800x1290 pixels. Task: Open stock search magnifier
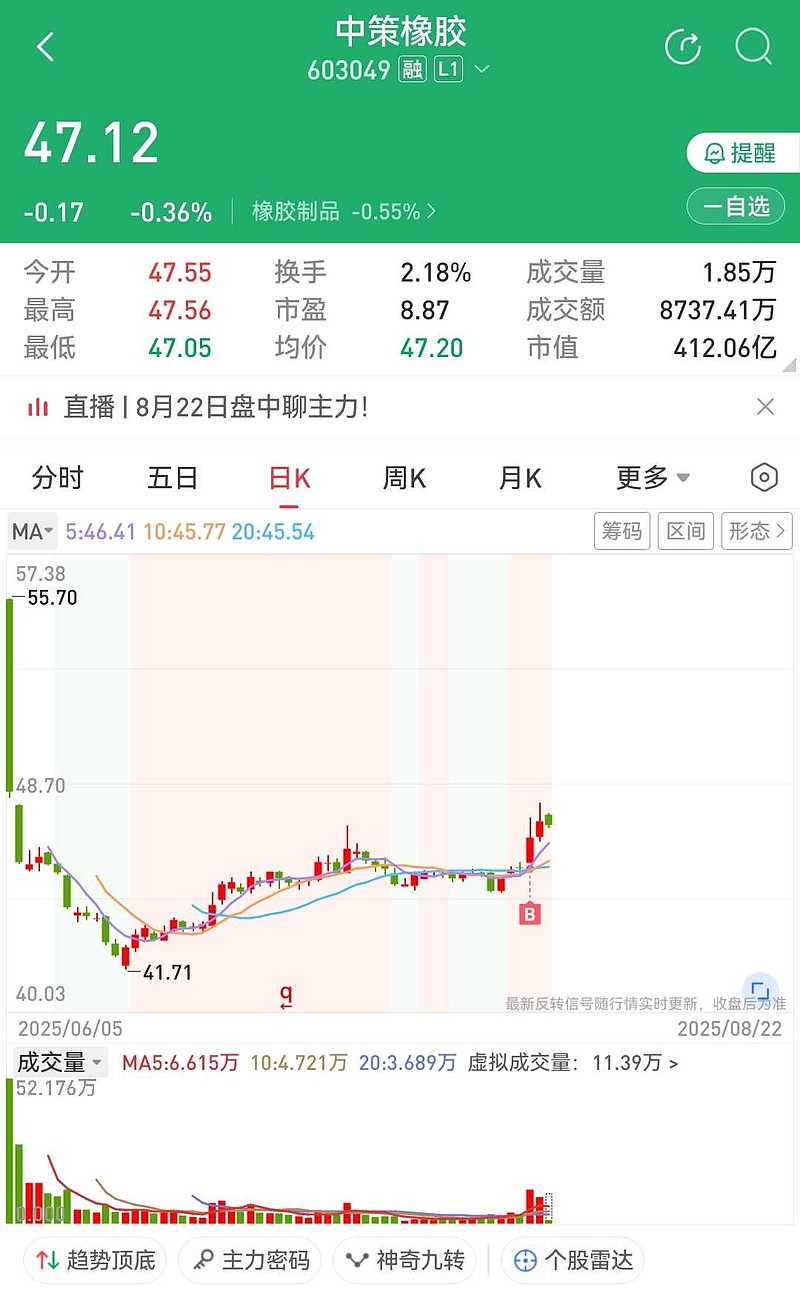click(x=753, y=46)
